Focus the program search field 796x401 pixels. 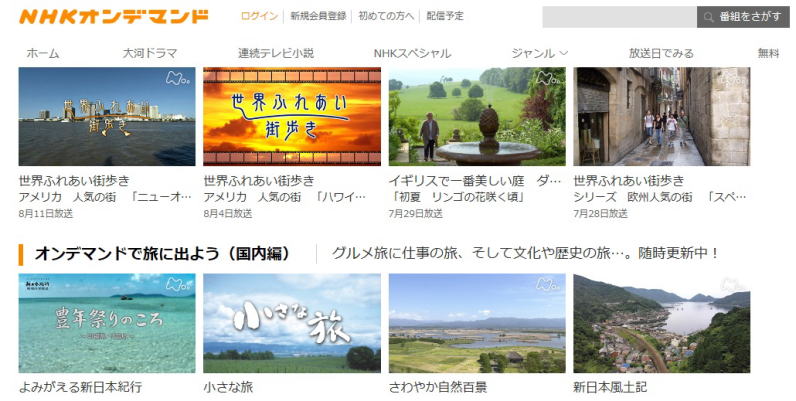[618, 17]
